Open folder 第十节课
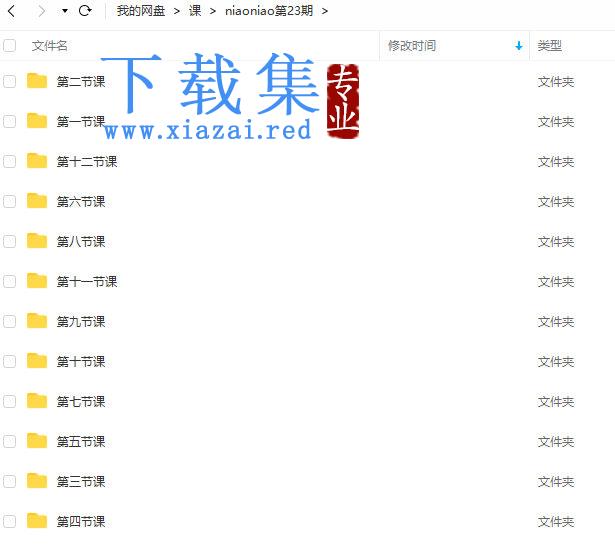This screenshot has height=546, width=615. (80, 362)
